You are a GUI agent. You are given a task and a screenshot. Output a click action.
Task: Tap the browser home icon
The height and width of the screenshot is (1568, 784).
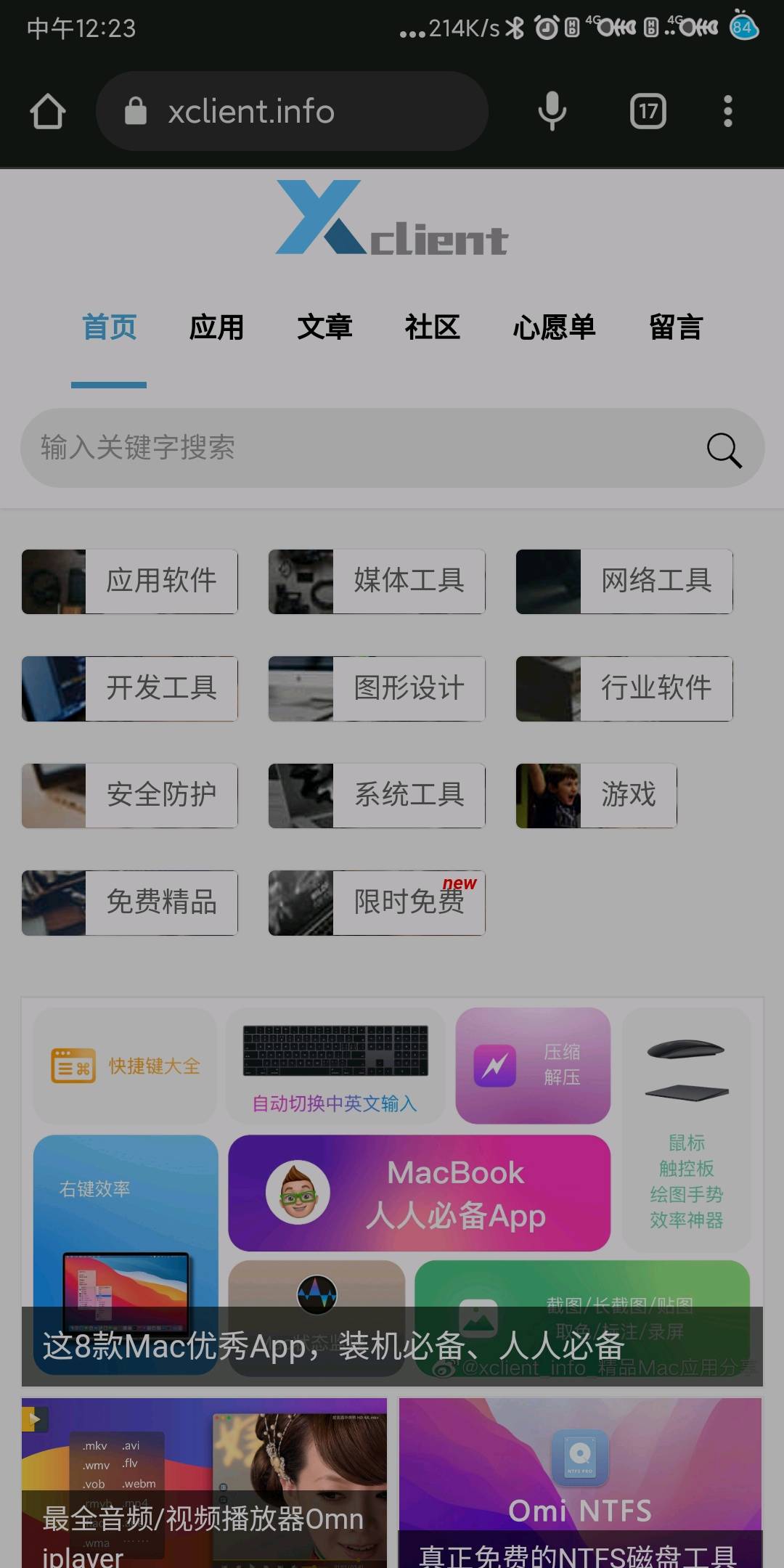tap(48, 112)
